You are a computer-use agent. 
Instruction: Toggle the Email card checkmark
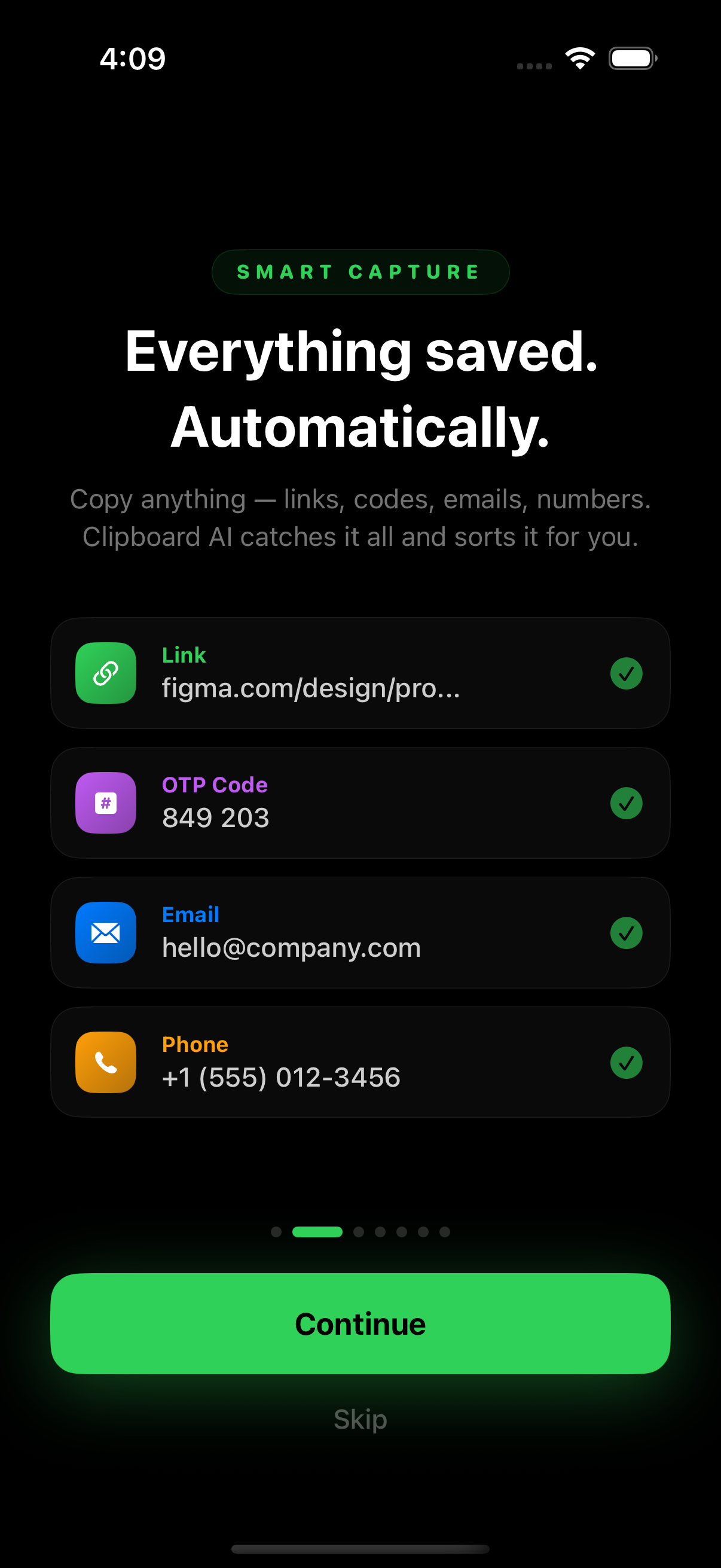click(626, 933)
